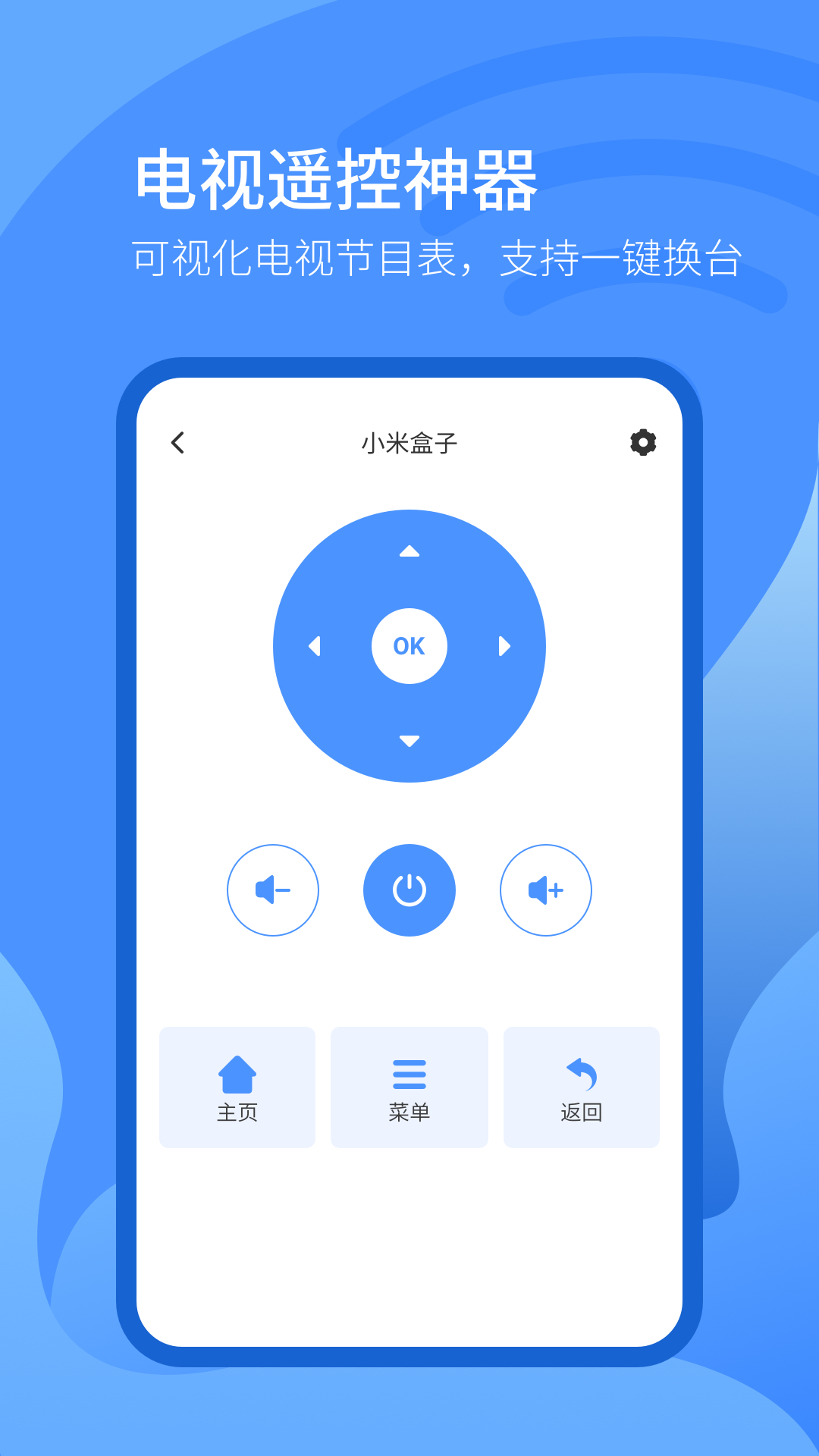Select the 小米盒子 device title

point(409,442)
